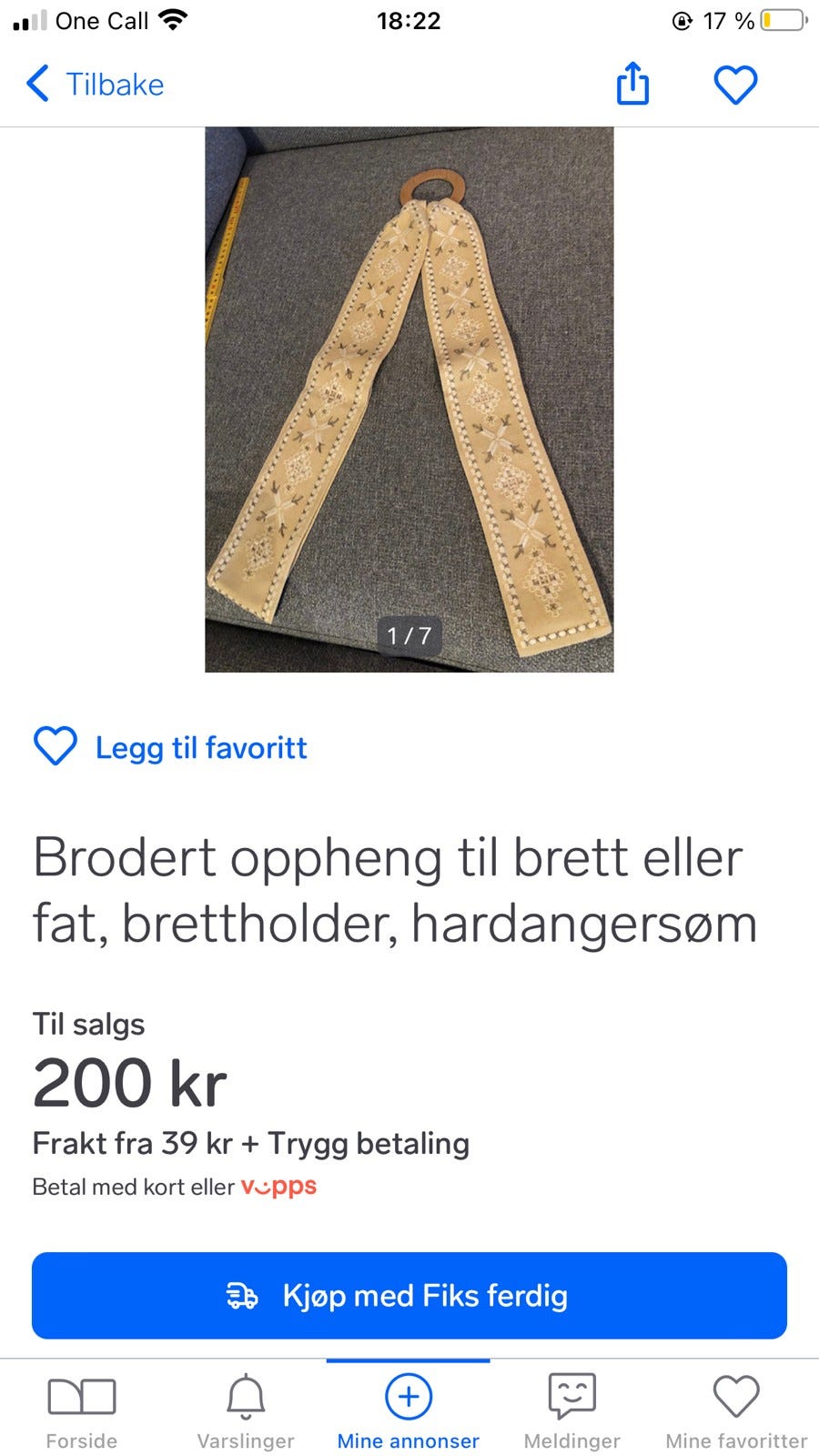The width and height of the screenshot is (819, 1456).
Task: Tap the heart icon for Mine favoritter
Action: pos(734,1395)
